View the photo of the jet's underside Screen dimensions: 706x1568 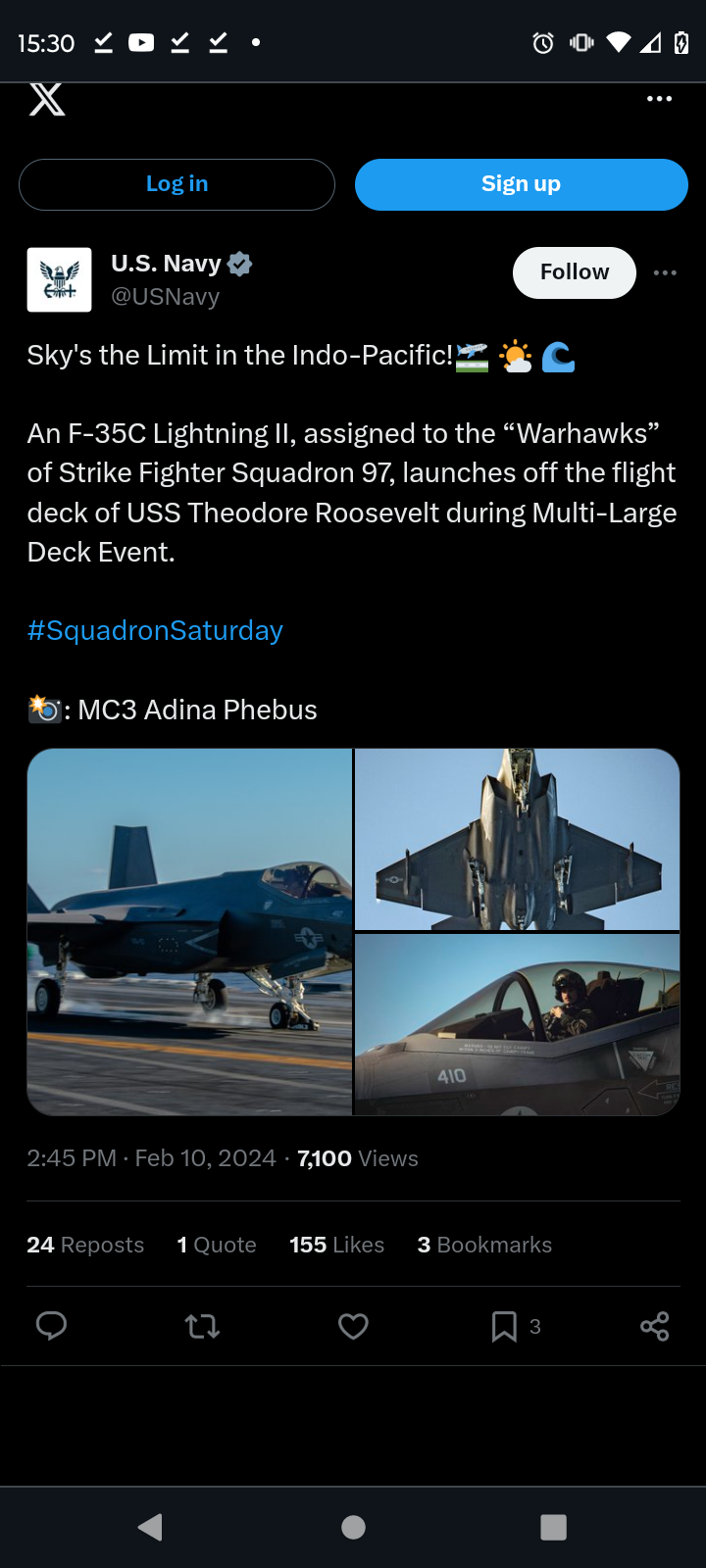click(x=517, y=839)
